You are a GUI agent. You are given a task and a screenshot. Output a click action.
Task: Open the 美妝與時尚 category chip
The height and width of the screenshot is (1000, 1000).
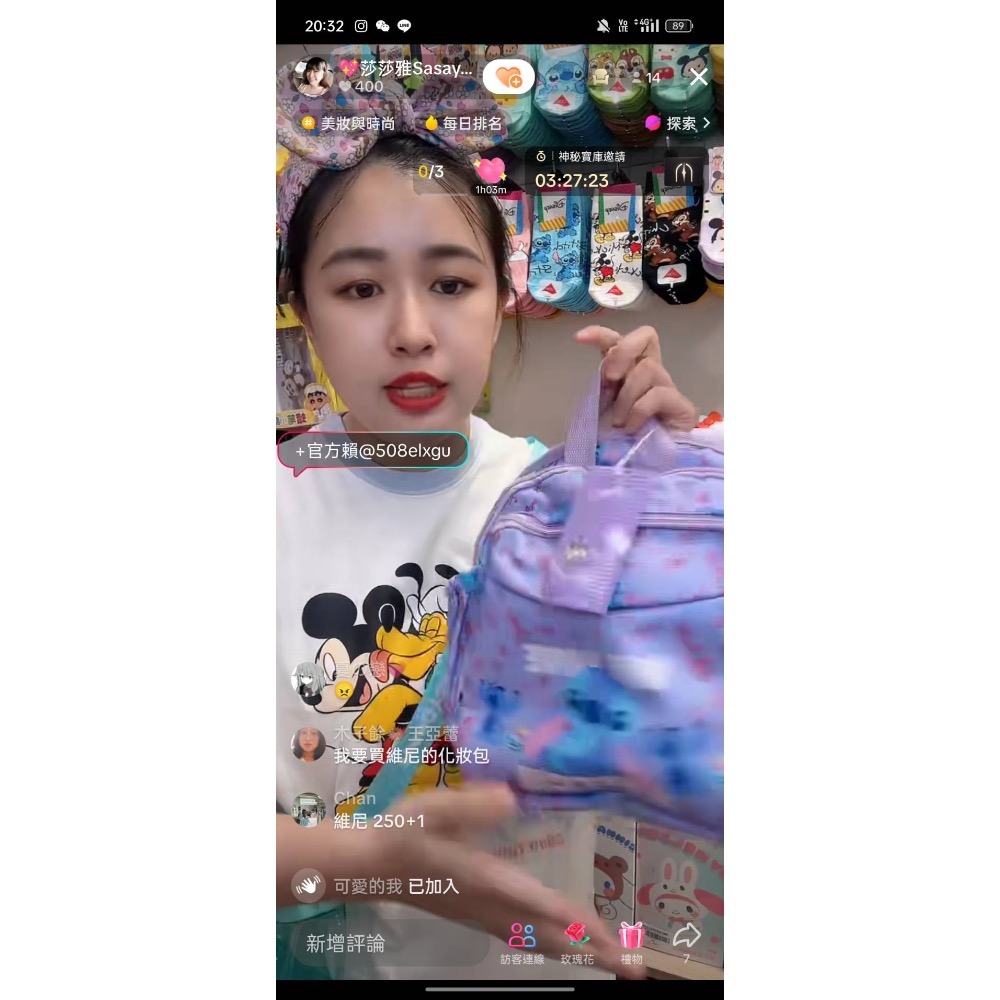348,123
